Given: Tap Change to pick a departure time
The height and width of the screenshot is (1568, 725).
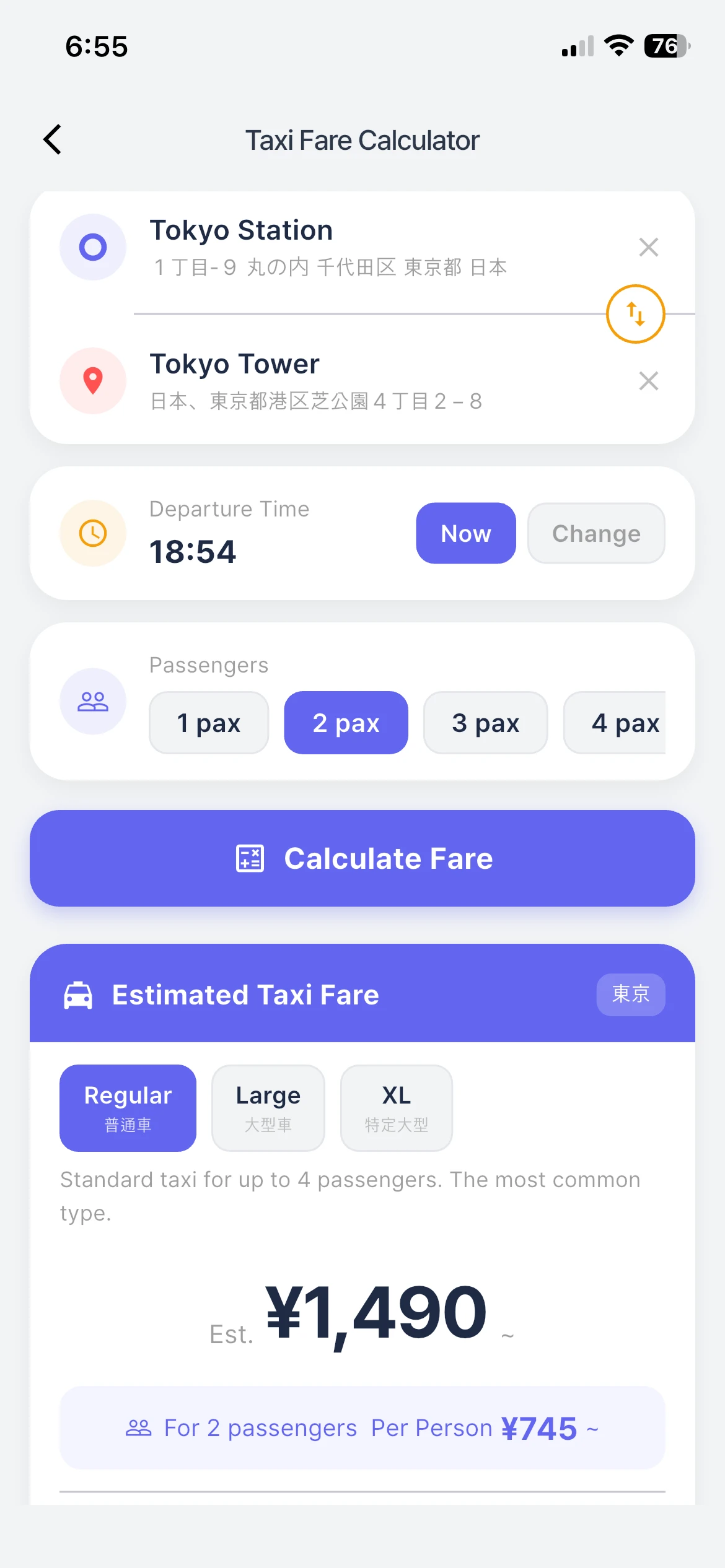Looking at the screenshot, I should (595, 533).
